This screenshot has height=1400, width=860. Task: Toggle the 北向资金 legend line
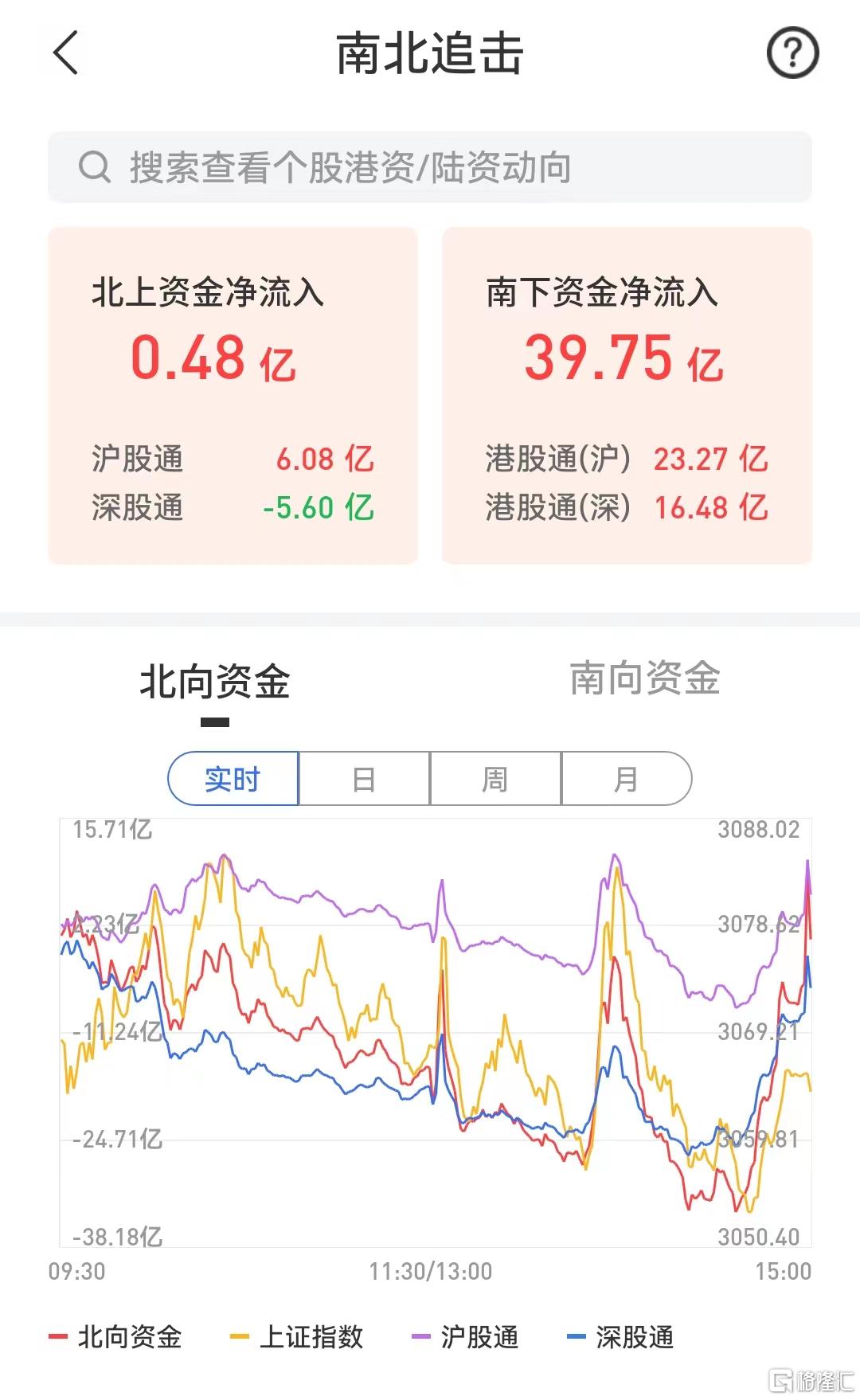[115, 1337]
